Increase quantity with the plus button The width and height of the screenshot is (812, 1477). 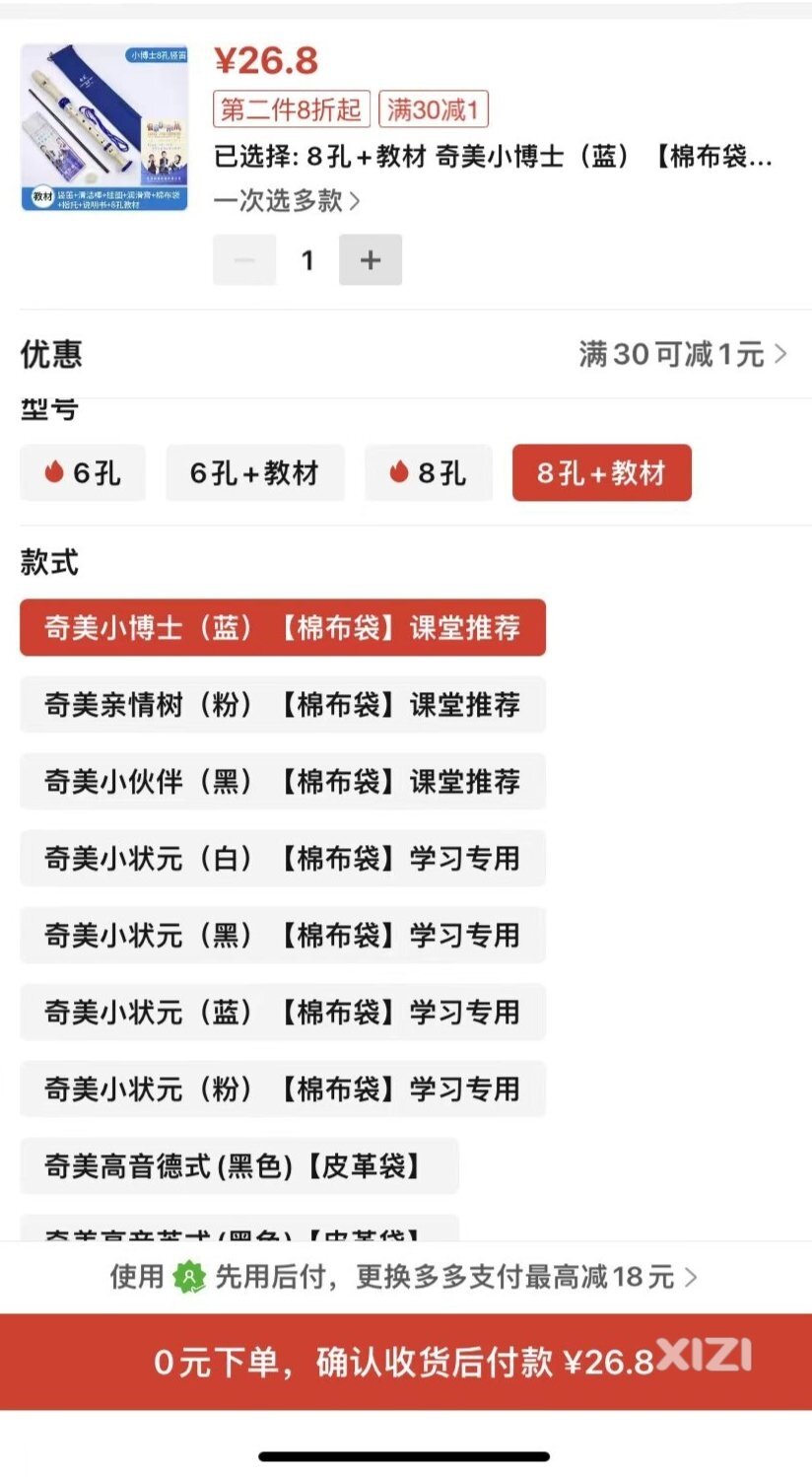coord(371,260)
